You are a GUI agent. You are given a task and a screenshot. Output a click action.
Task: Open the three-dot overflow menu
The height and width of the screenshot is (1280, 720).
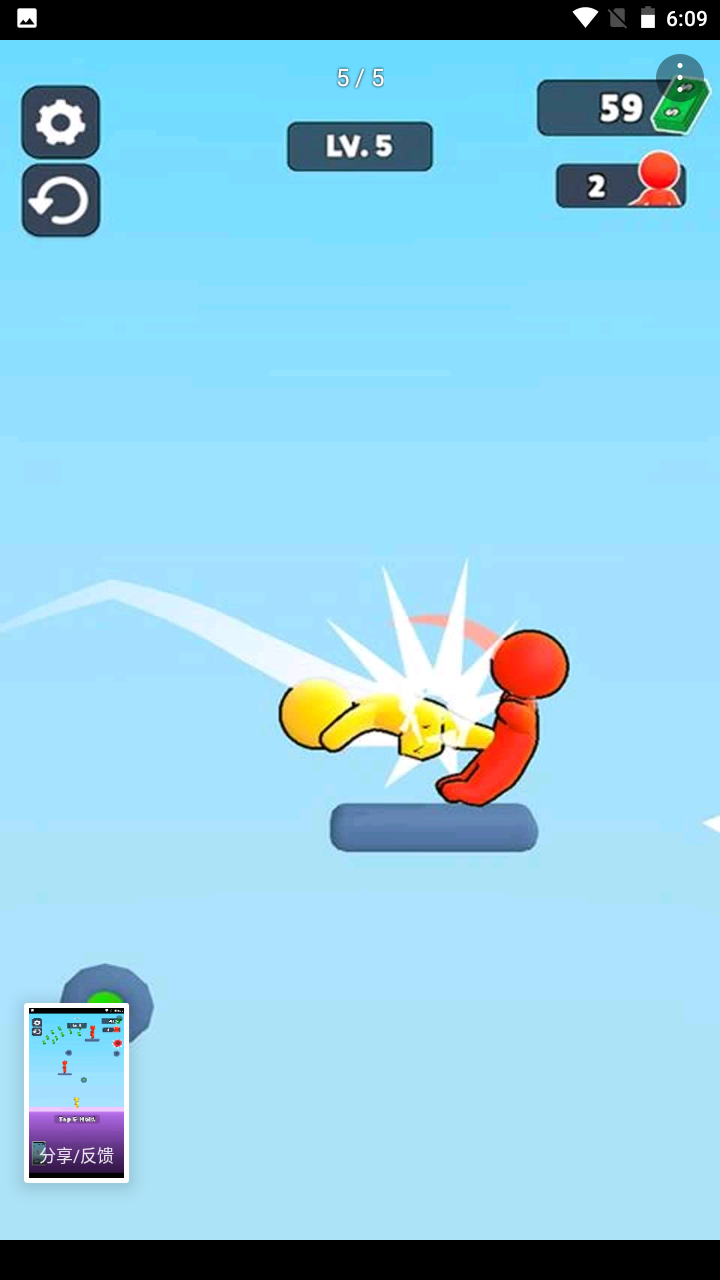coord(680,78)
